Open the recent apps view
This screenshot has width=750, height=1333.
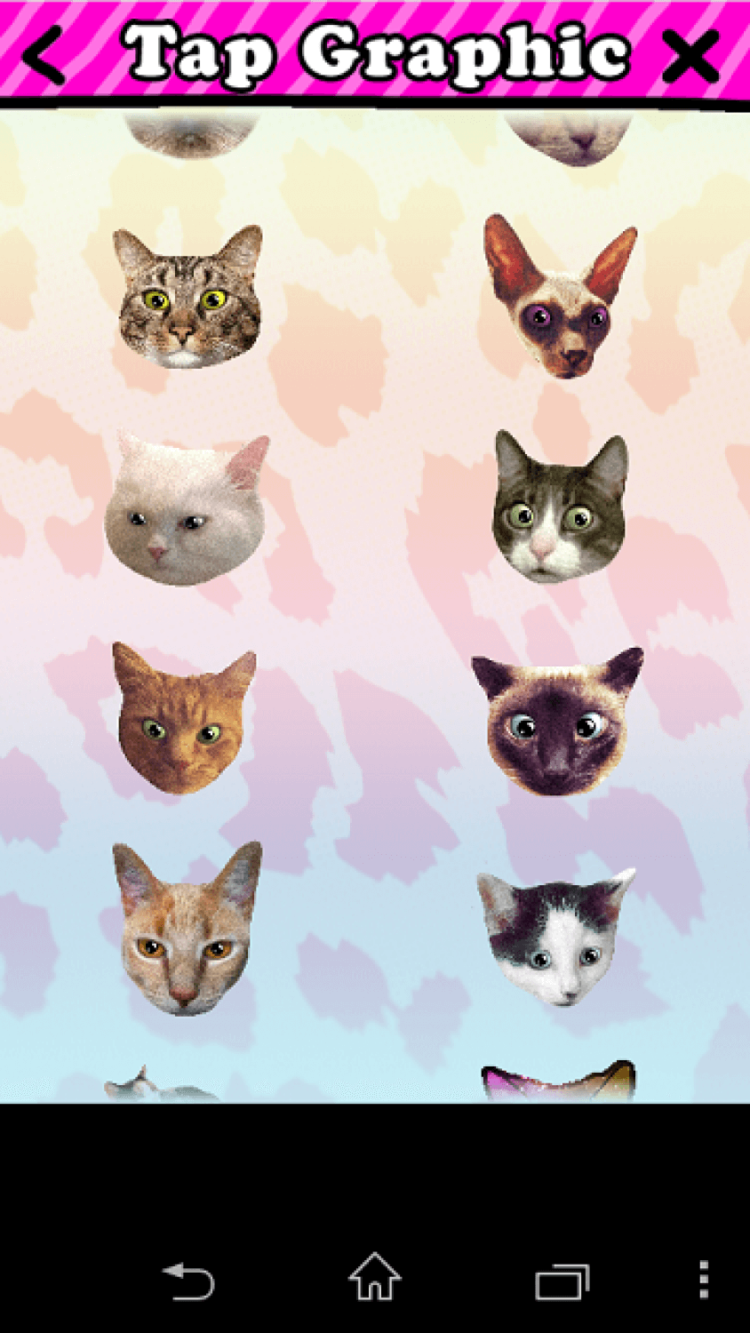coord(562,1281)
